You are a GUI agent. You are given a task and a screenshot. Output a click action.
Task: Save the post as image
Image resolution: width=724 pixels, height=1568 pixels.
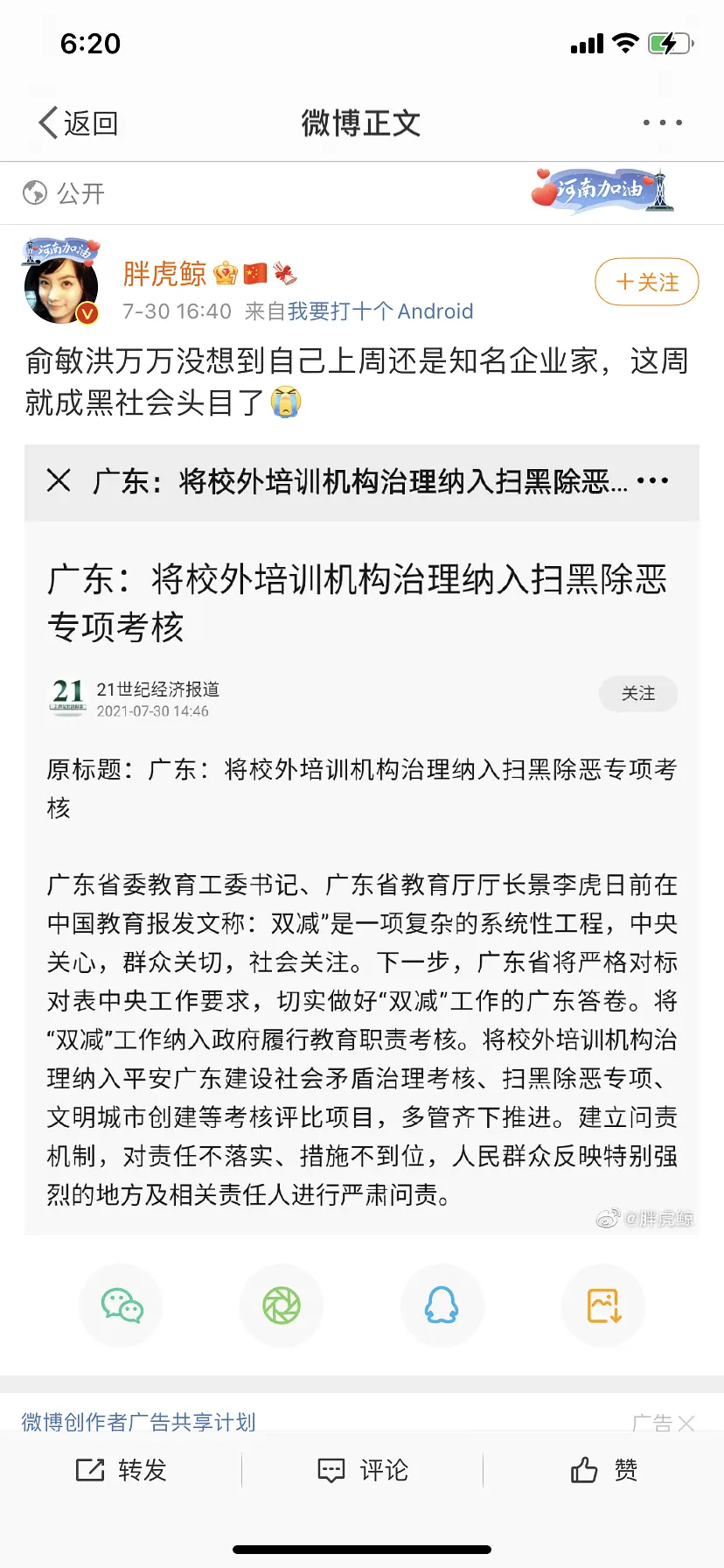pyautogui.click(x=603, y=1305)
